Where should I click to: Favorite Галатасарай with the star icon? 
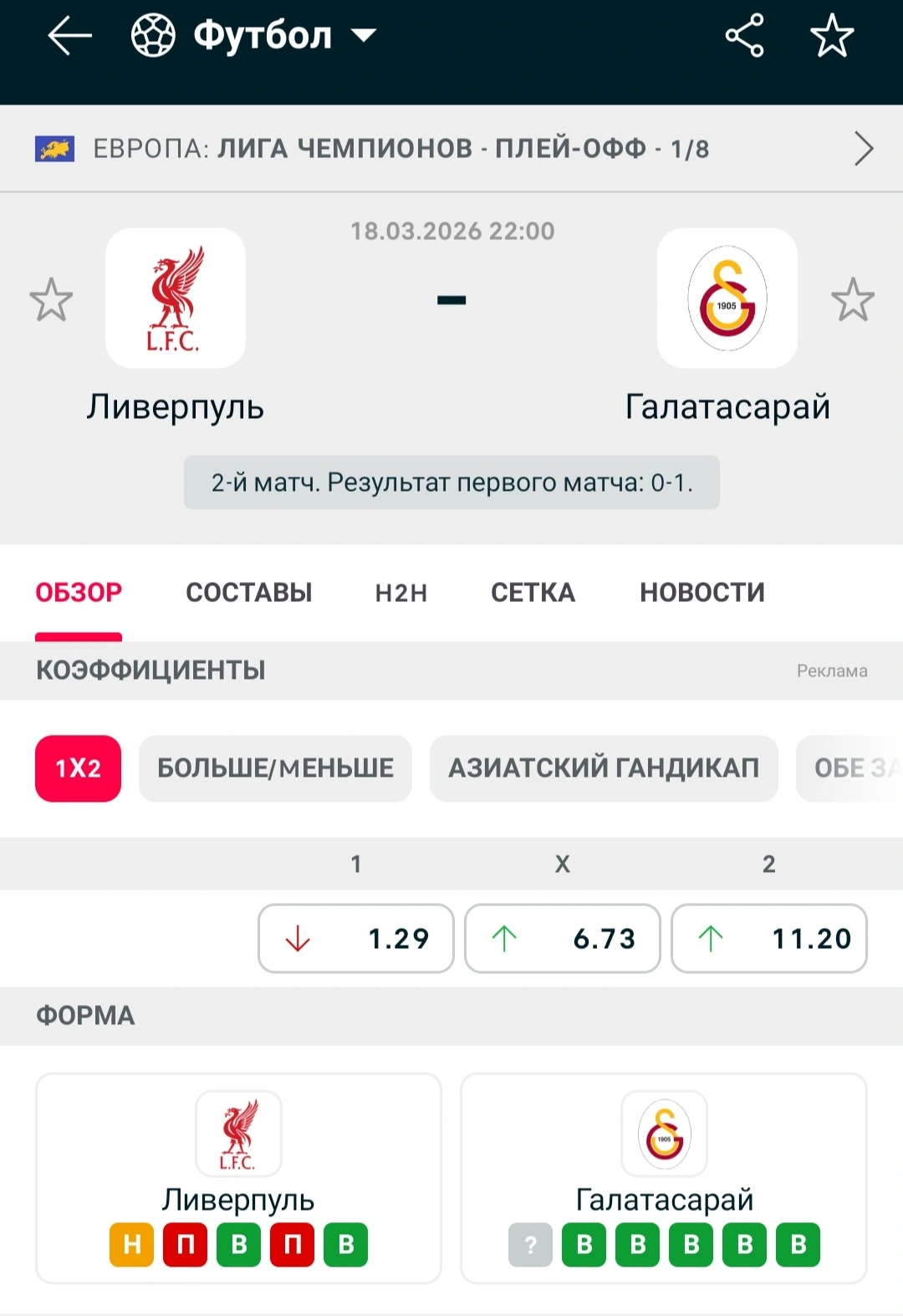pyautogui.click(x=852, y=299)
